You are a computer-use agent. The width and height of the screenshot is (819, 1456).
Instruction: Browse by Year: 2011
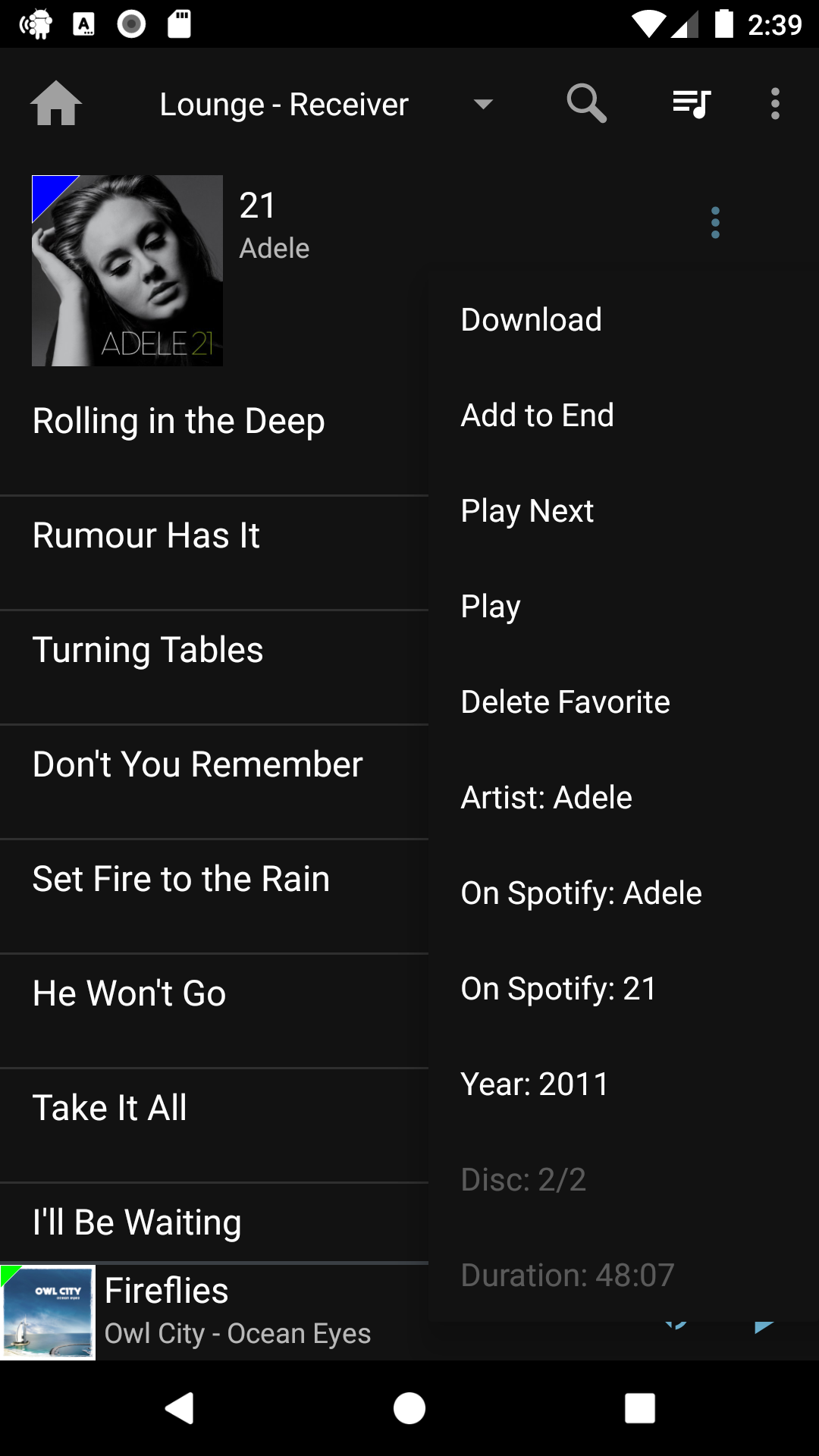(x=535, y=1084)
